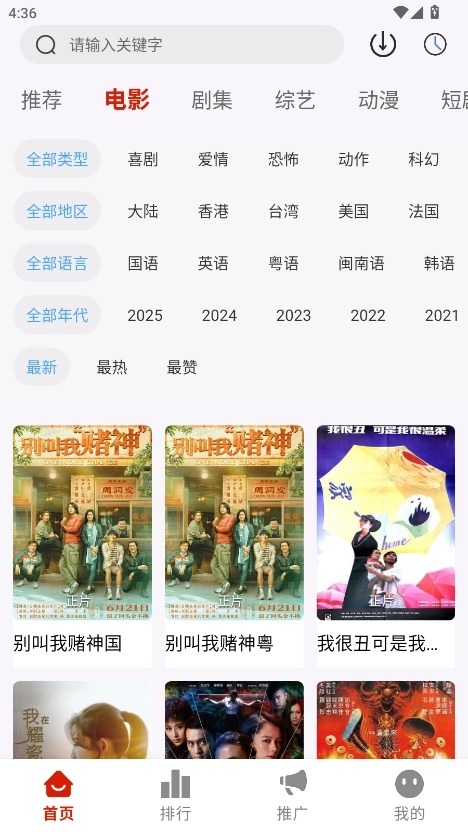468x832 pixels.
Task: Filter region to 香港
Action: 213,211
